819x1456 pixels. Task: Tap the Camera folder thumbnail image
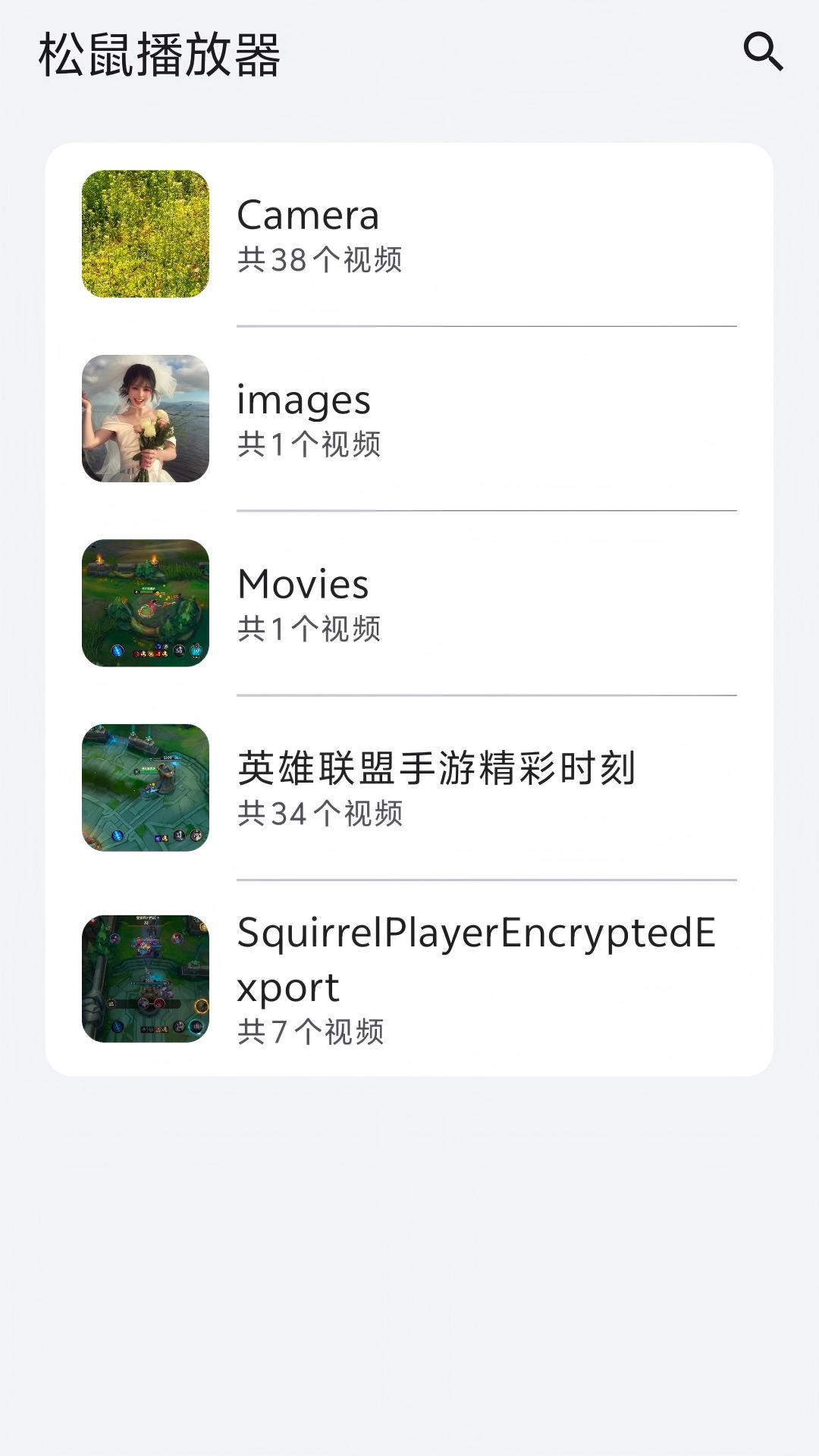tap(144, 233)
